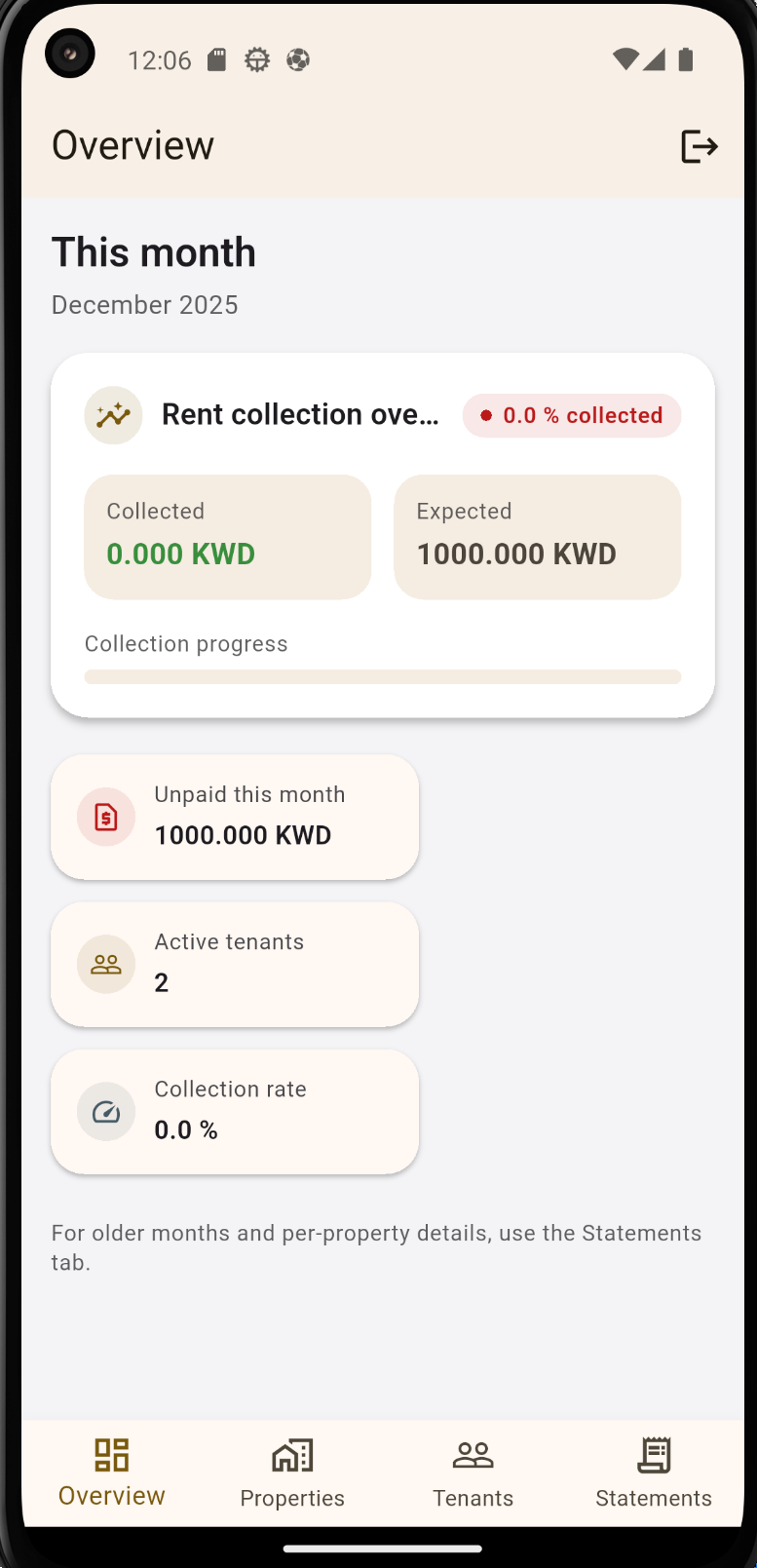Click the Active tenants card showing 2

pos(234,964)
